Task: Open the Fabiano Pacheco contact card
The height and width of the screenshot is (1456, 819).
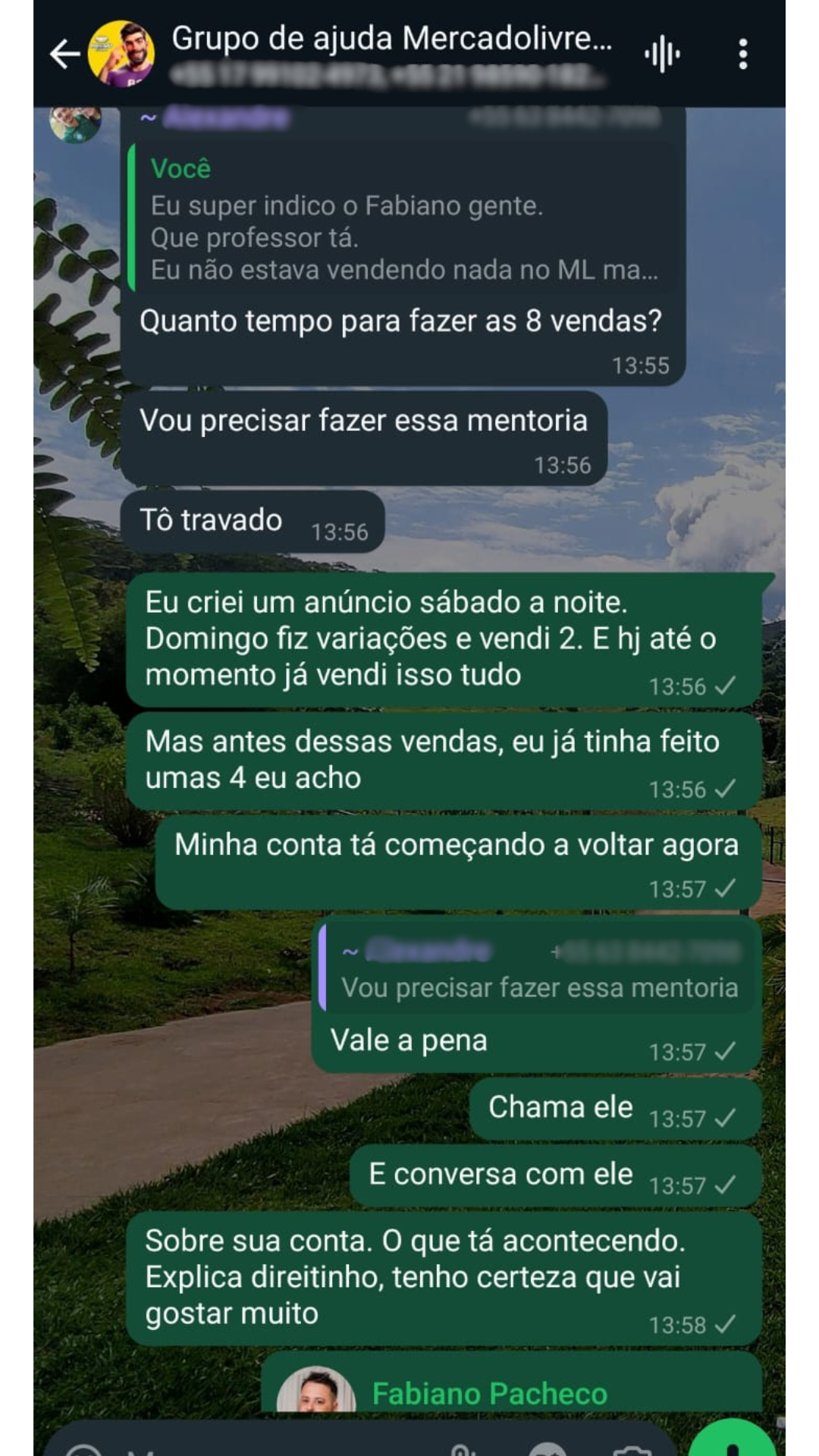Action: 489,1392
